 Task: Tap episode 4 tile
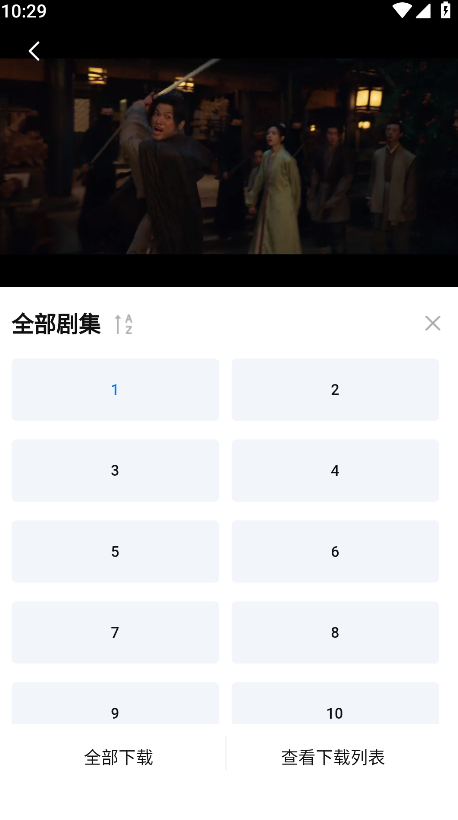pos(335,471)
